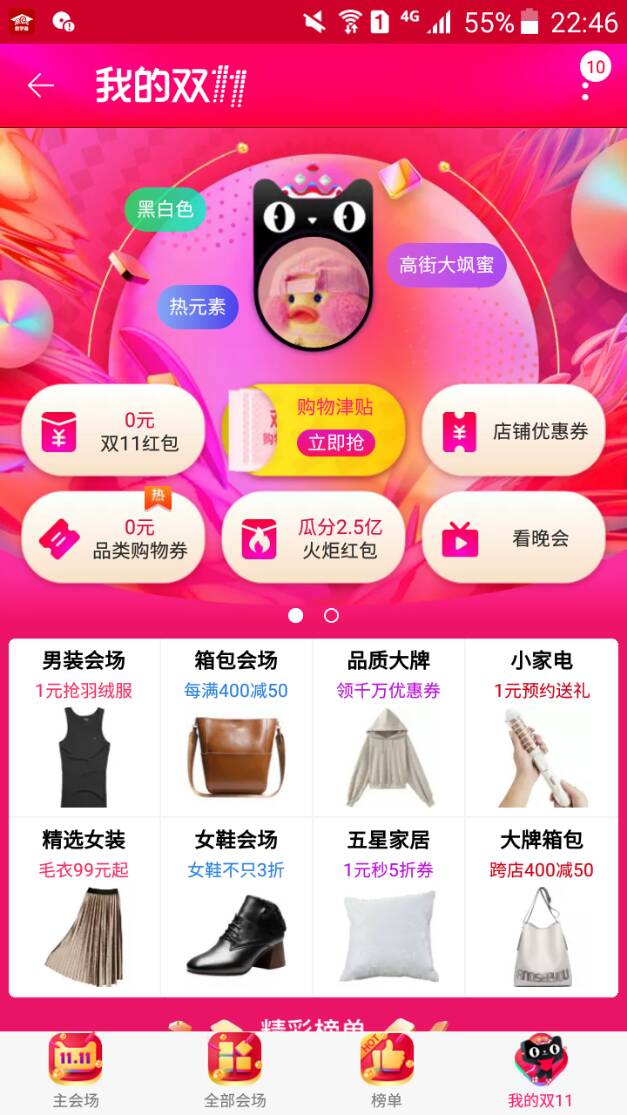Open the 箱包会场 bags tile

click(236, 728)
